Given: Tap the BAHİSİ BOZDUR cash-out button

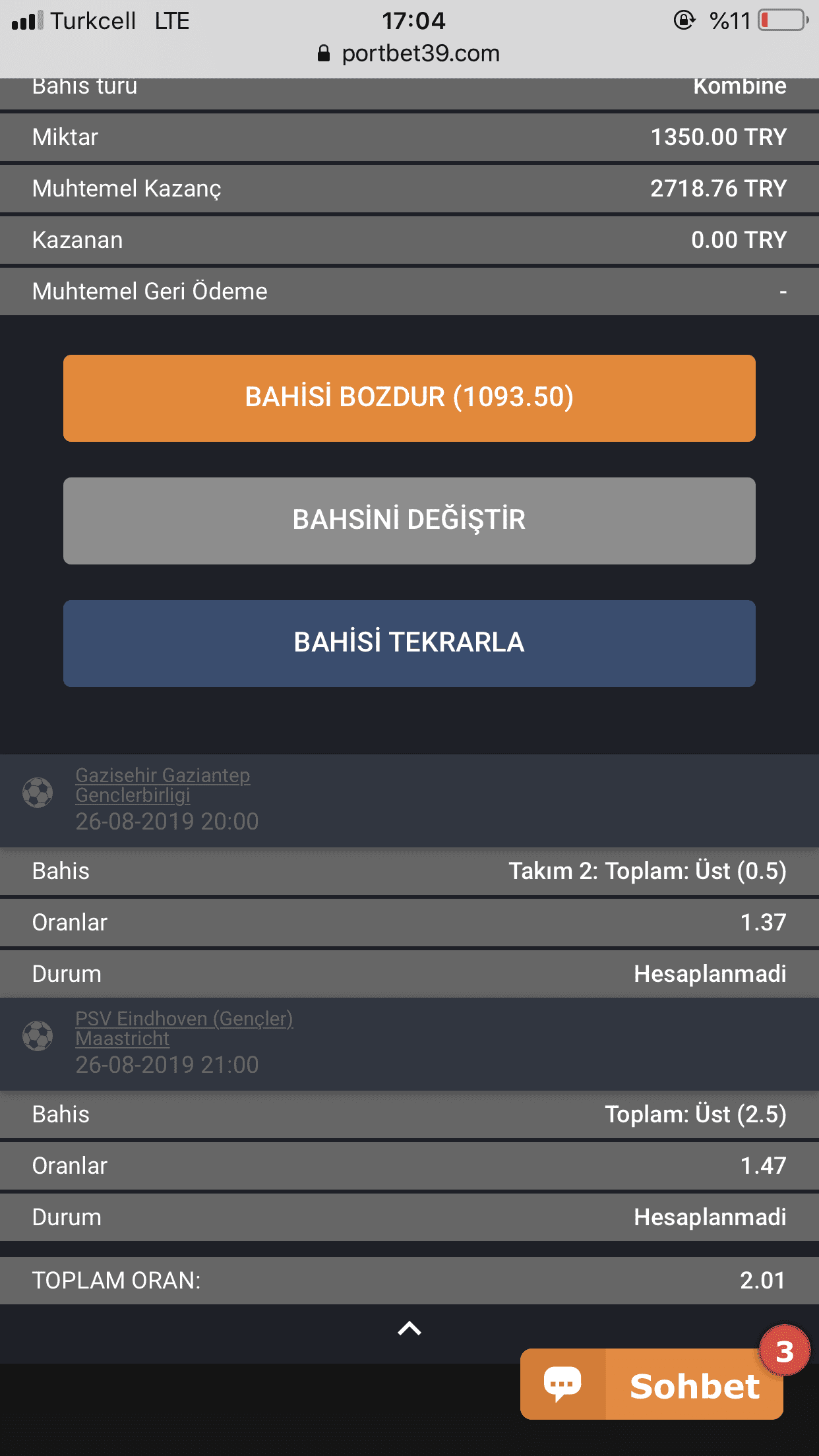Looking at the screenshot, I should [409, 398].
